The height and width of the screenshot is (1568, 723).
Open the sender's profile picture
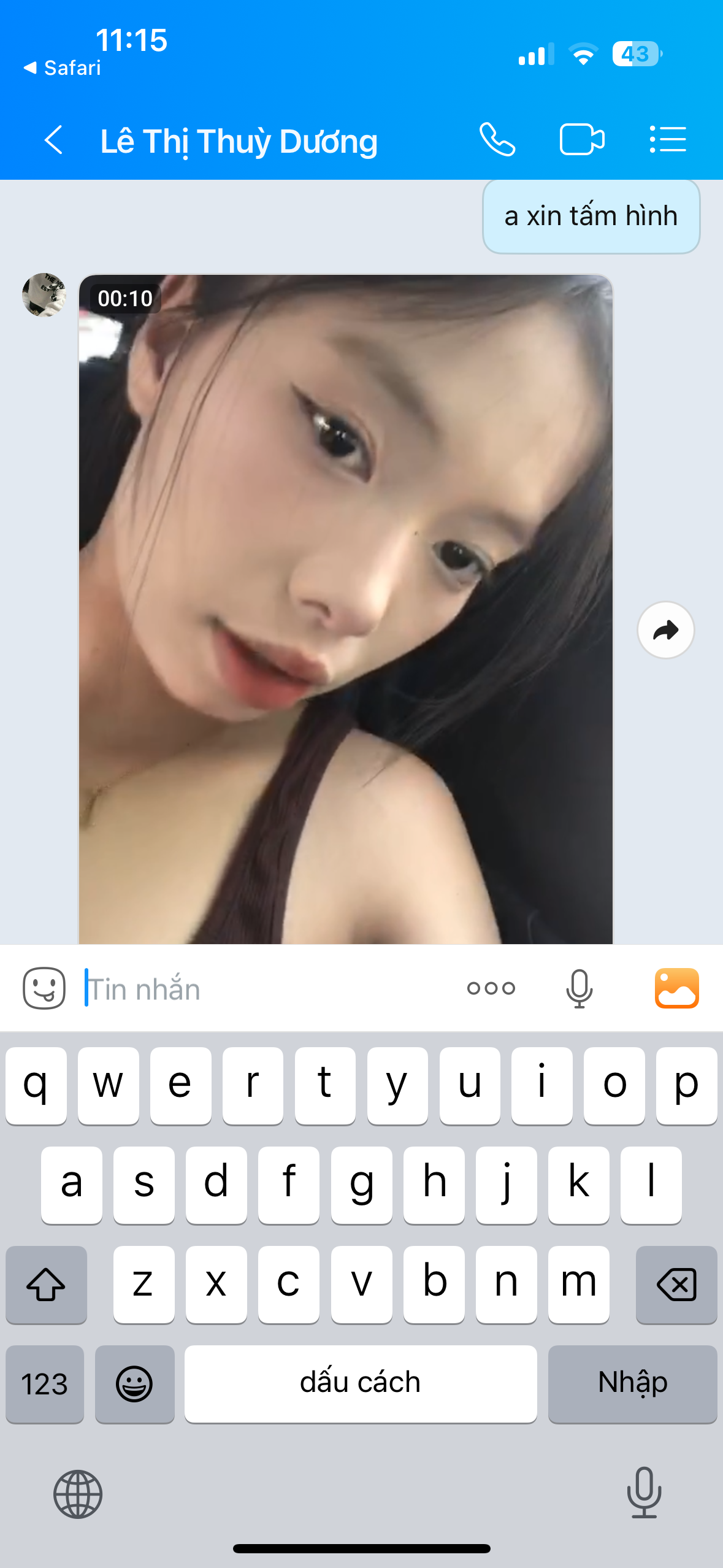point(44,295)
